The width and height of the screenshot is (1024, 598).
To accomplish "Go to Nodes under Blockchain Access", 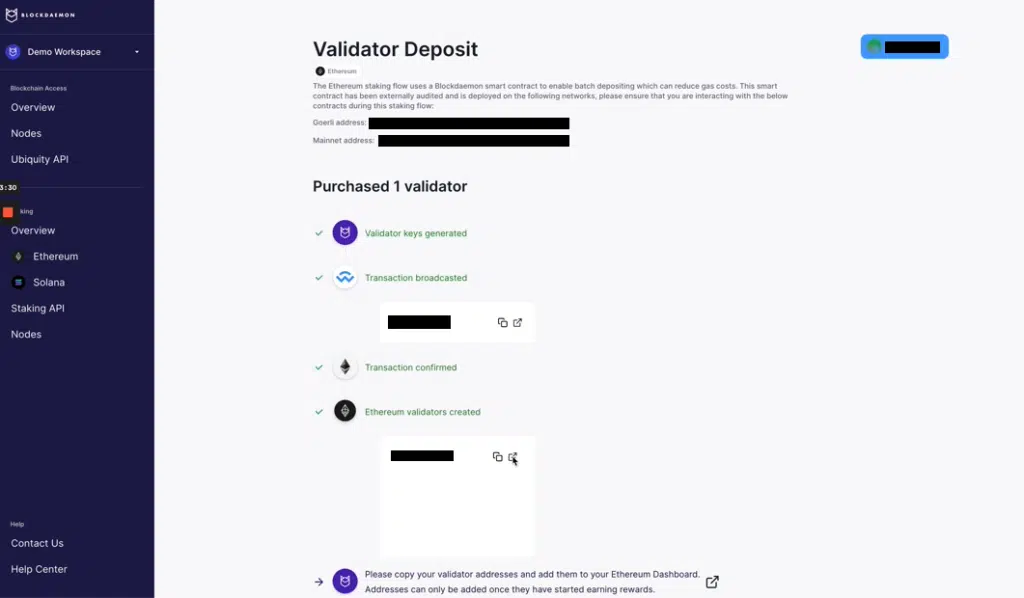I will coord(26,133).
